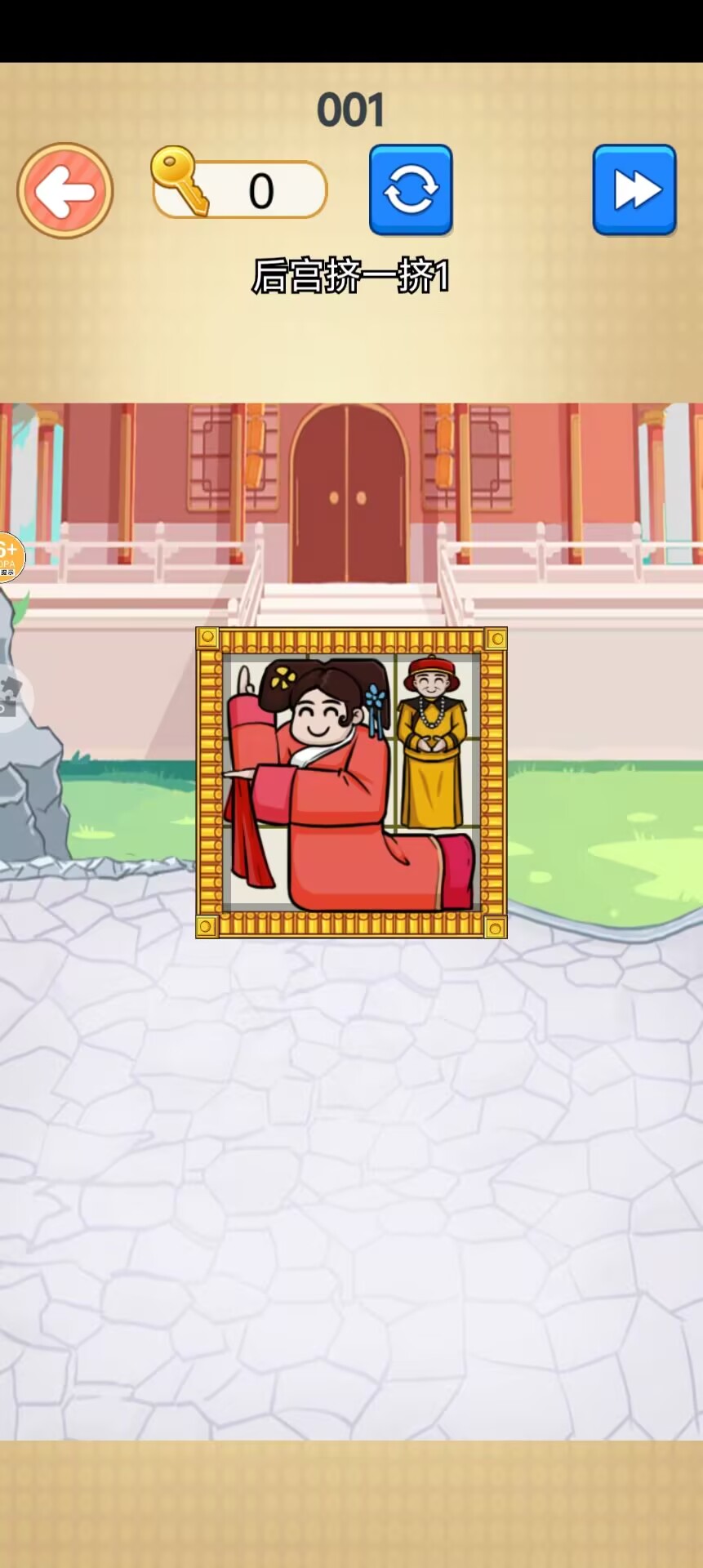
Task: Go back with the orange arrow button
Action: tap(65, 191)
